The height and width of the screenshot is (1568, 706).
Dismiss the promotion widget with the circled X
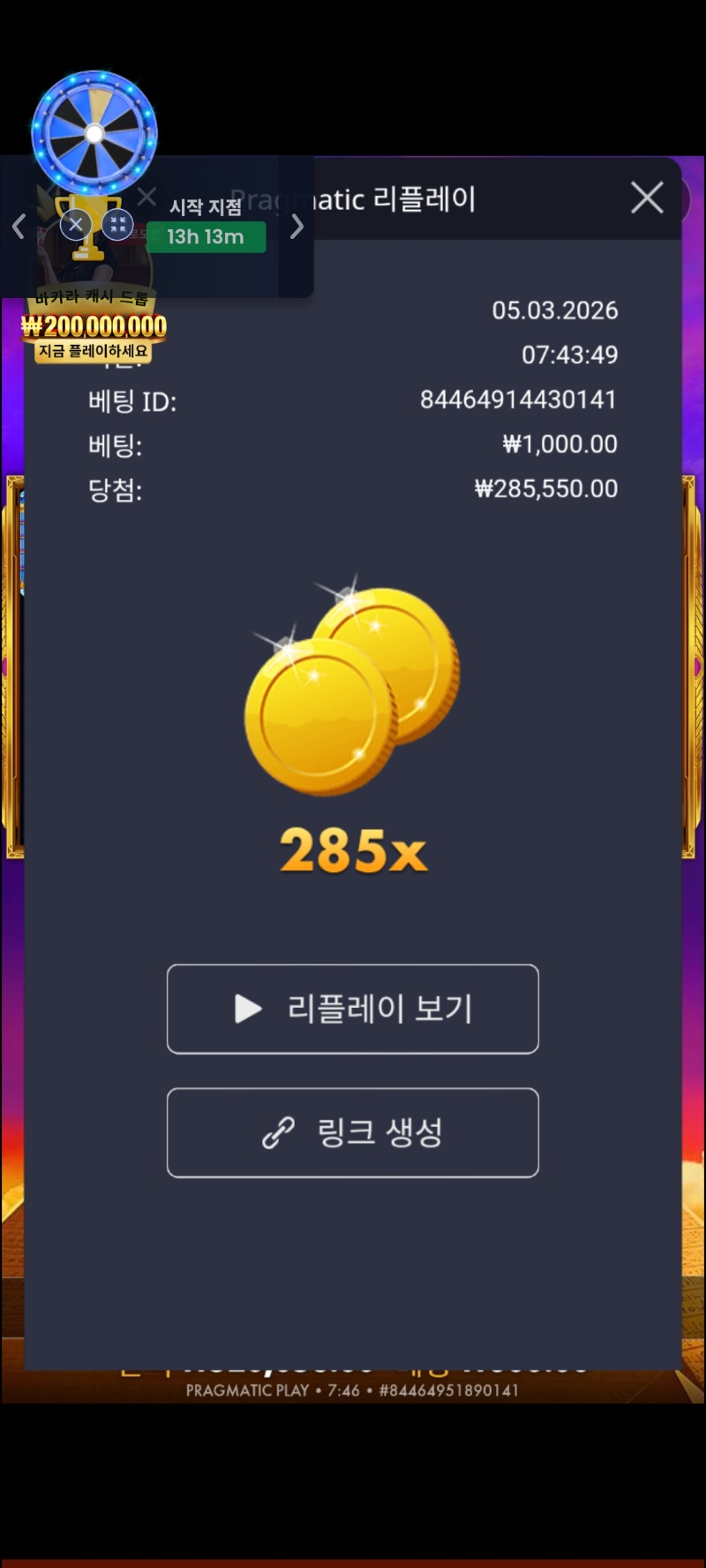pos(76,225)
